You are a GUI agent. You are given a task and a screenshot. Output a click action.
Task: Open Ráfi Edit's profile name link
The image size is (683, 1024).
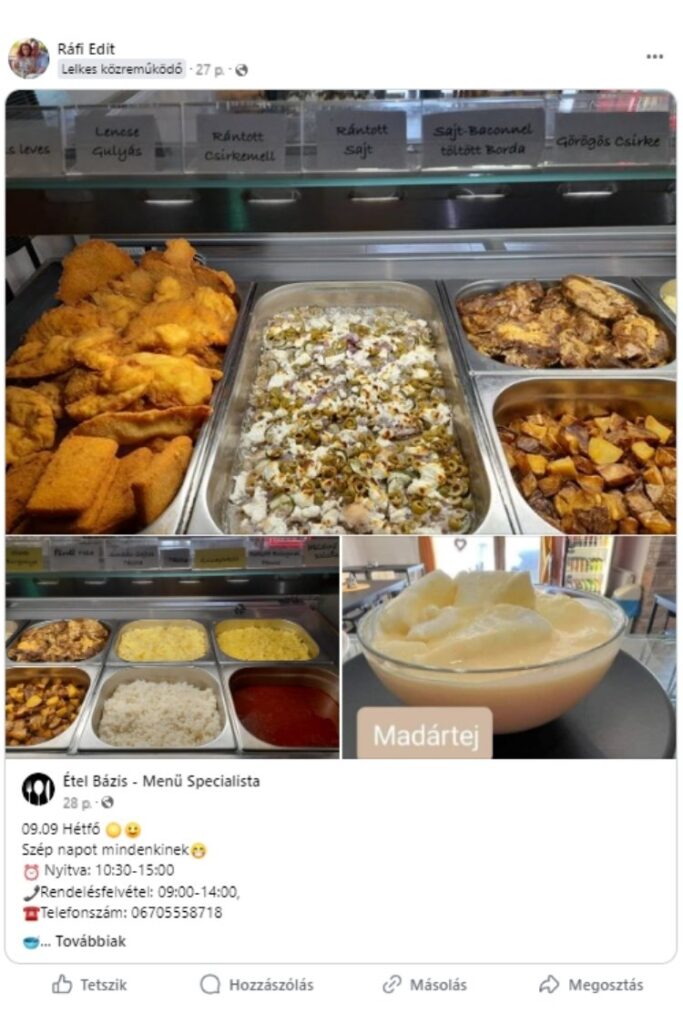pos(86,49)
